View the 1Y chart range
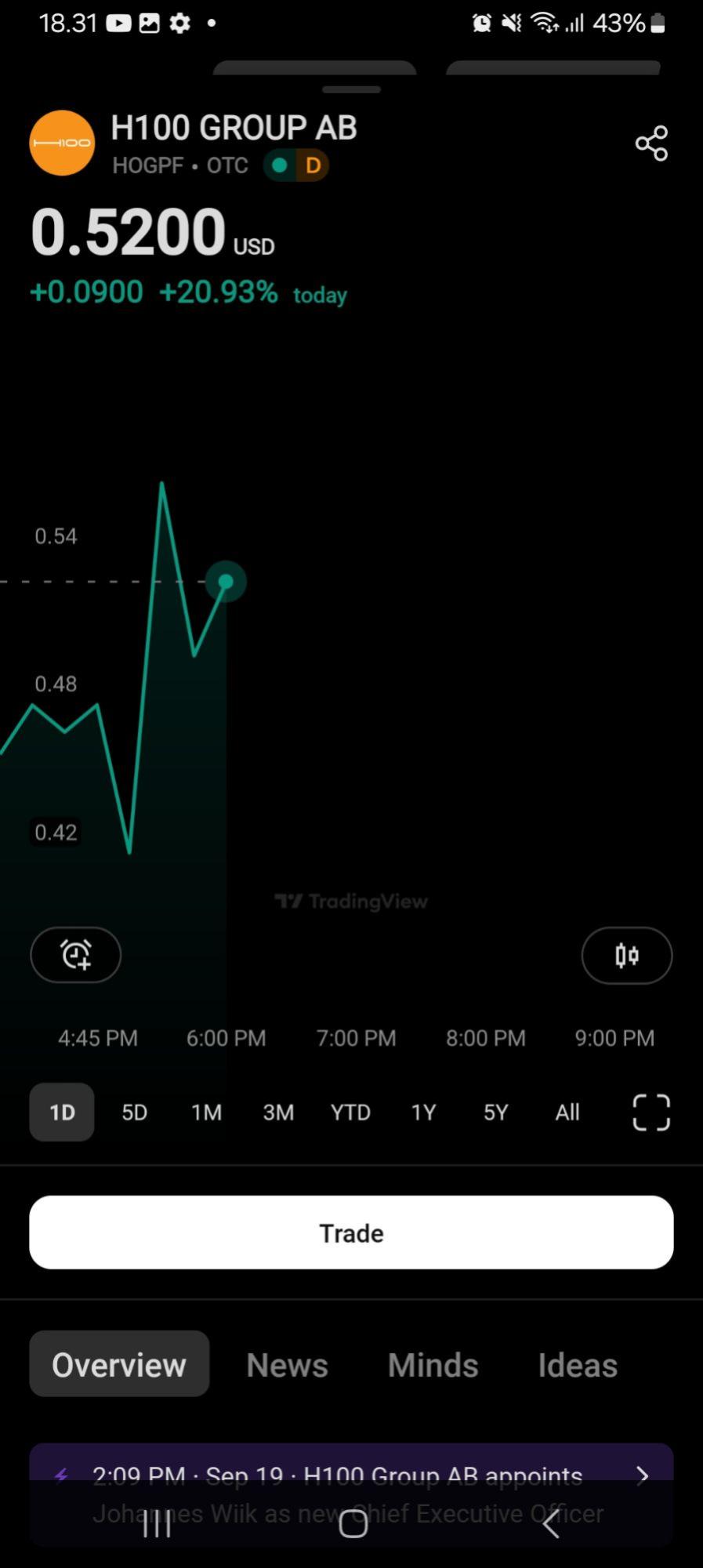The height and width of the screenshot is (1568, 703). pyautogui.click(x=423, y=1112)
